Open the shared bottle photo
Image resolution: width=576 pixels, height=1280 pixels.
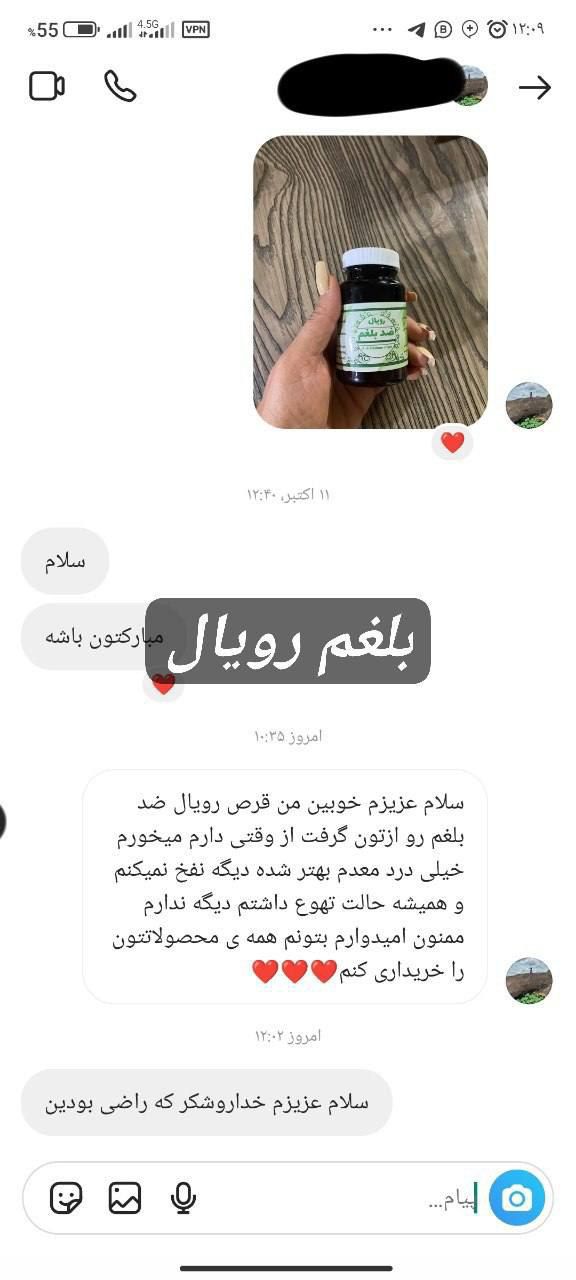click(370, 282)
